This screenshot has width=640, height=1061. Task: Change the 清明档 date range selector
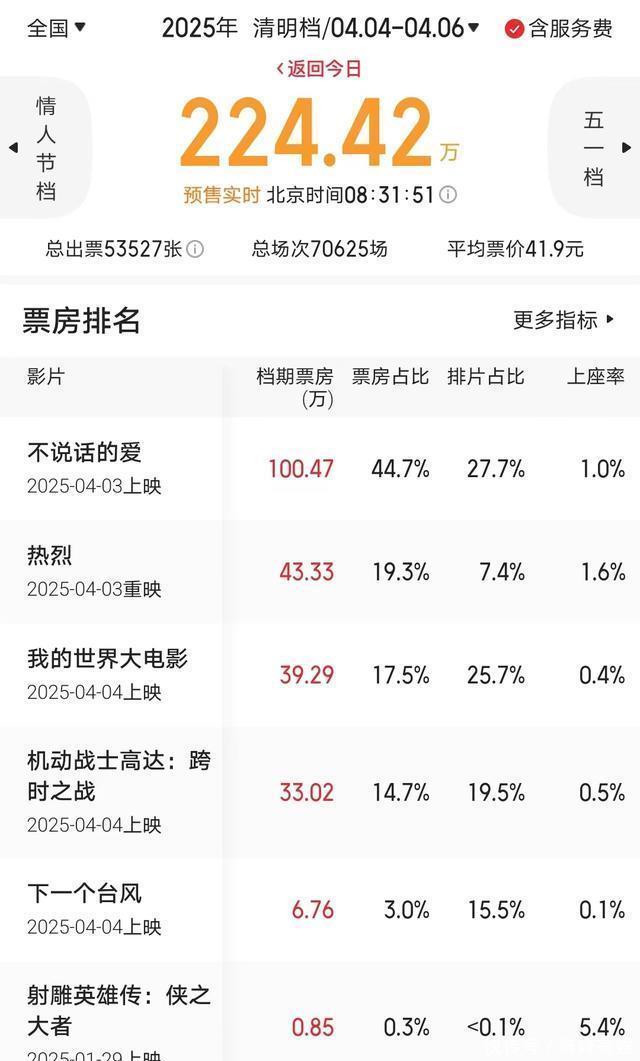pyautogui.click(x=366, y=28)
